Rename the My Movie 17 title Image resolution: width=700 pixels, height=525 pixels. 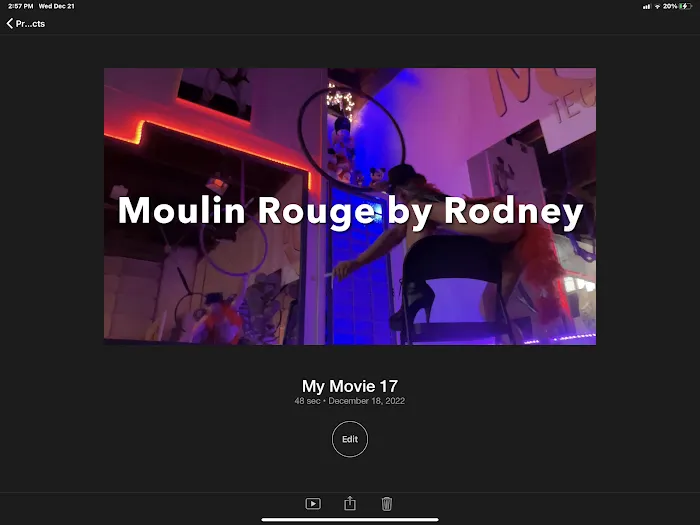click(x=350, y=386)
